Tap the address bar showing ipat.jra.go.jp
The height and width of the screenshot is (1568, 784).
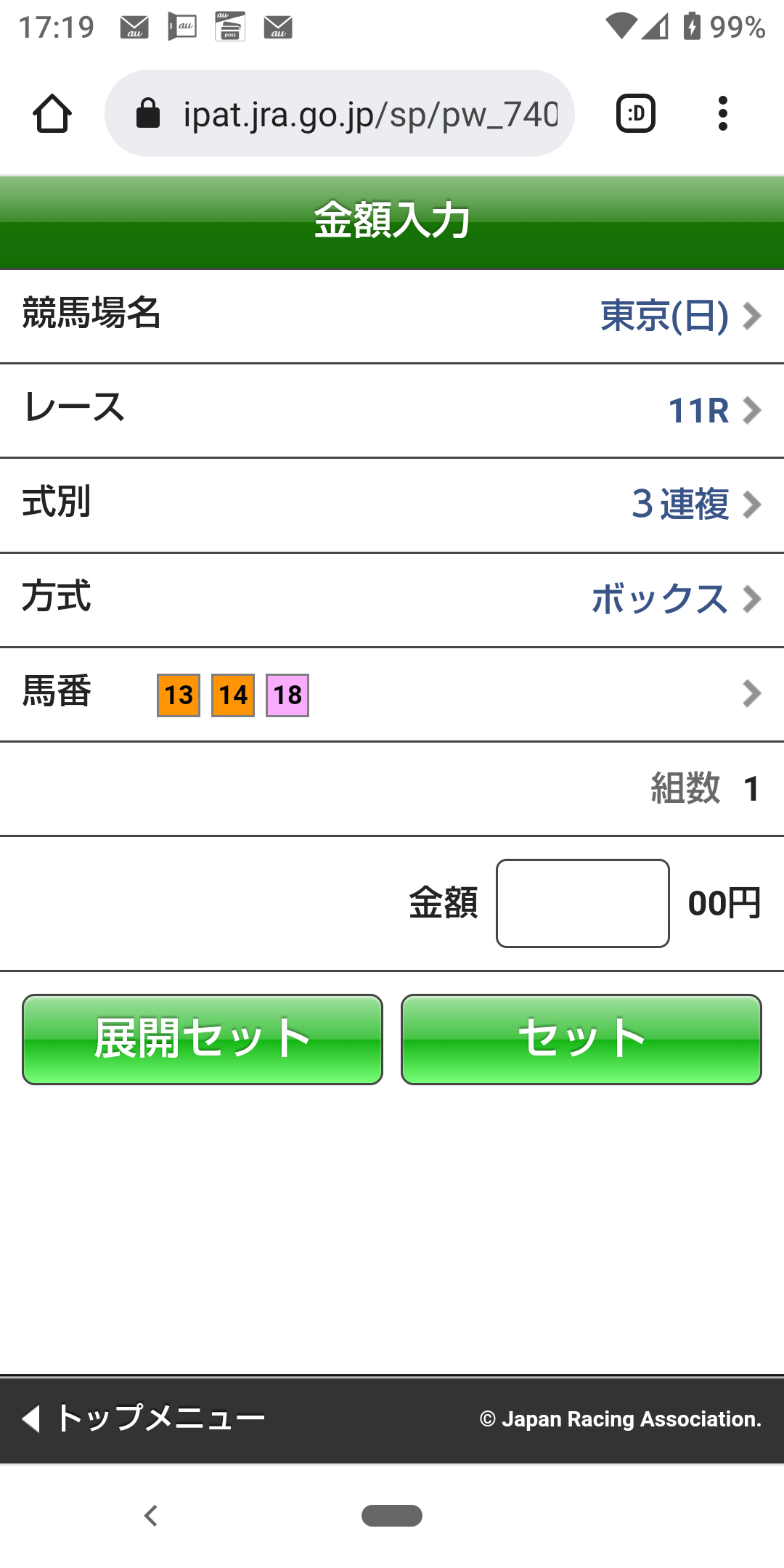[x=341, y=113]
